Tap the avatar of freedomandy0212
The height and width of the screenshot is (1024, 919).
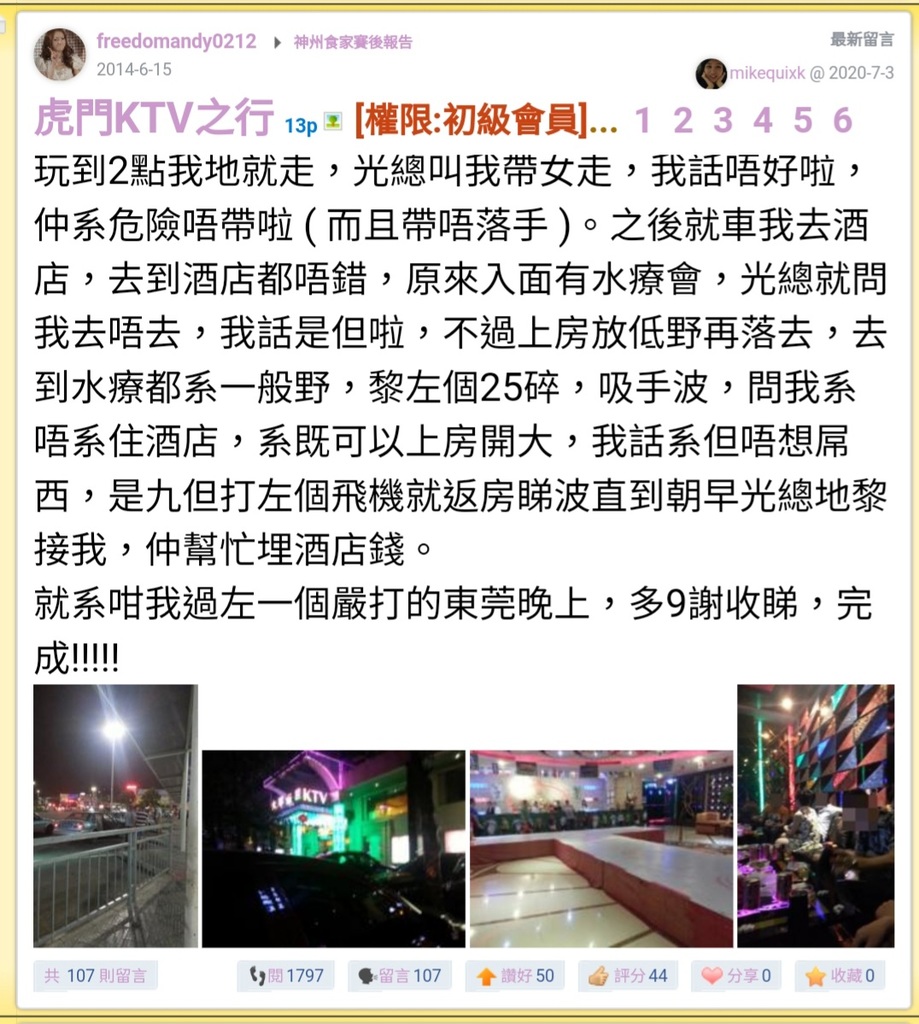pyautogui.click(x=60, y=54)
